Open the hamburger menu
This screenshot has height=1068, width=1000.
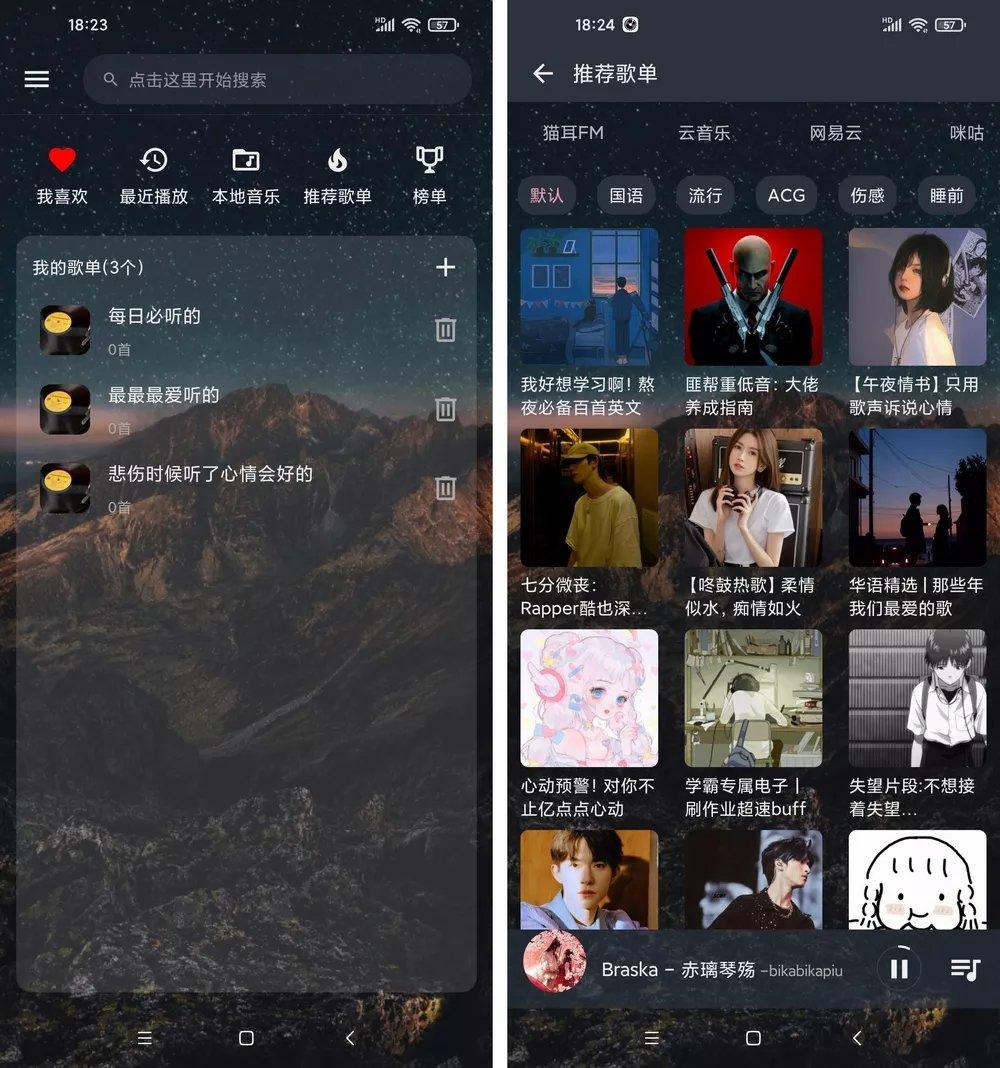pyautogui.click(x=37, y=79)
